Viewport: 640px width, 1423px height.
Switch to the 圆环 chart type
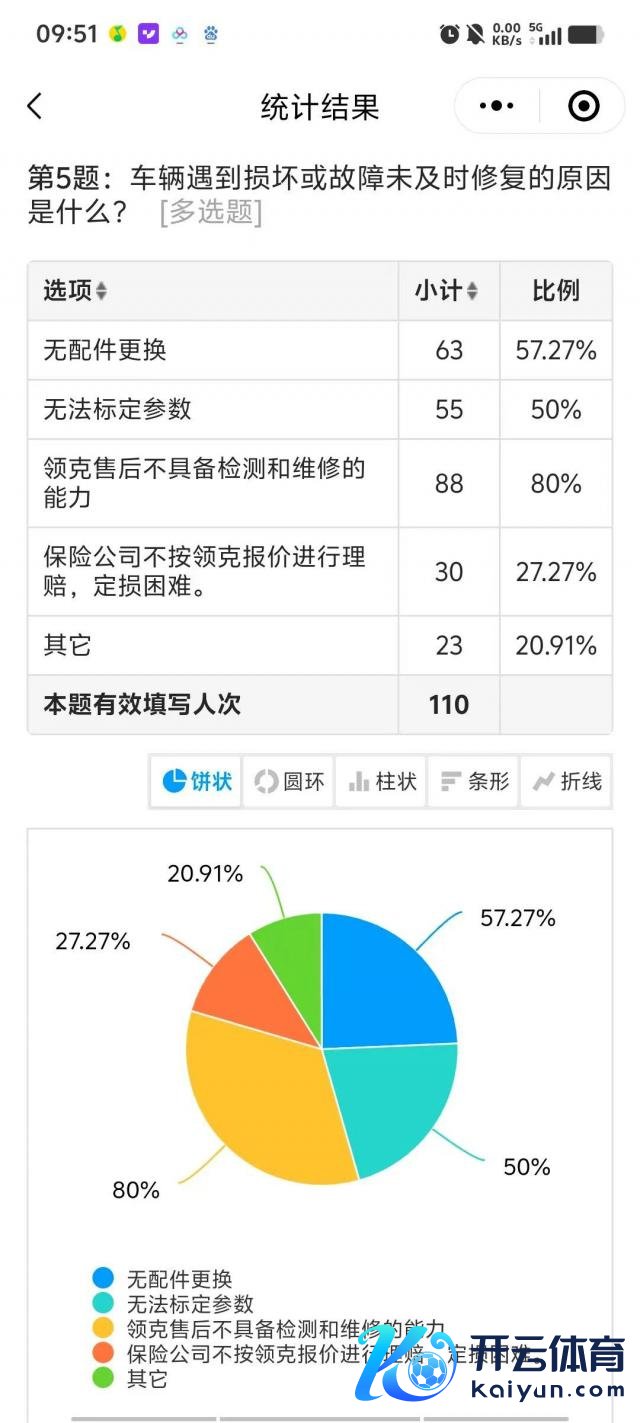pyautogui.click(x=290, y=781)
